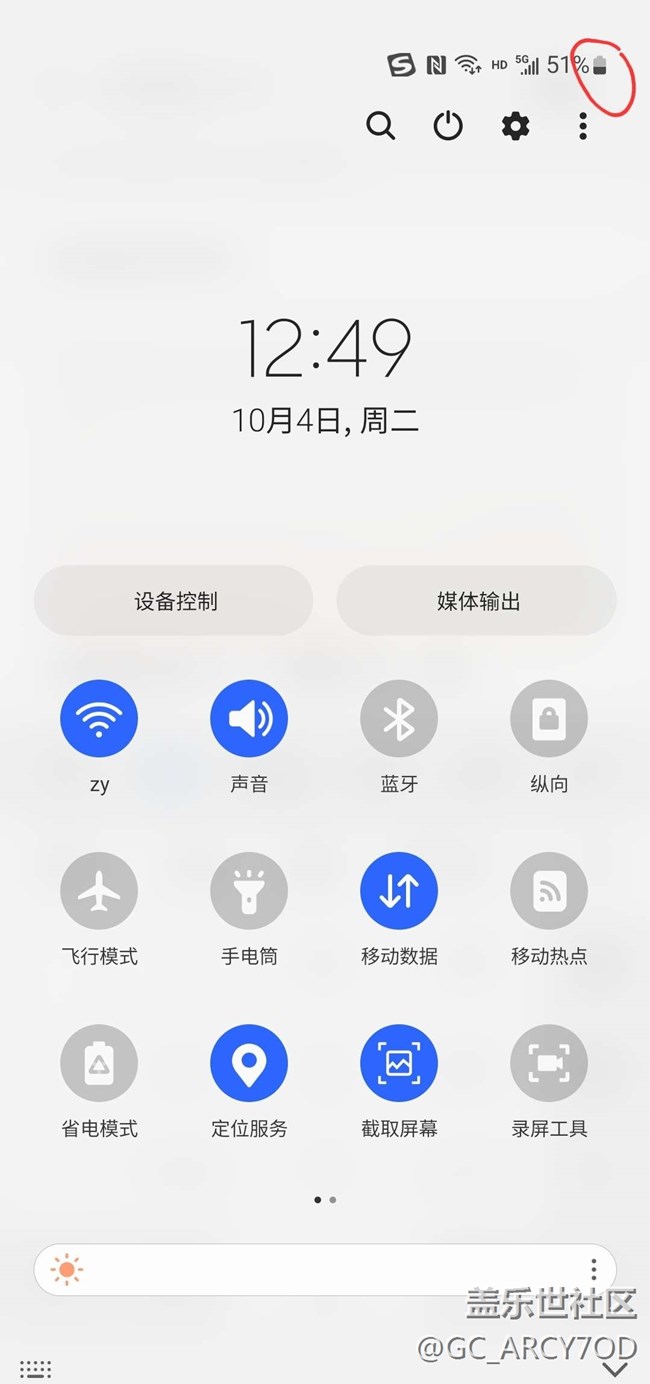Viewport: 650px width, 1384px height.
Task: Open the power menu
Action: 447,126
